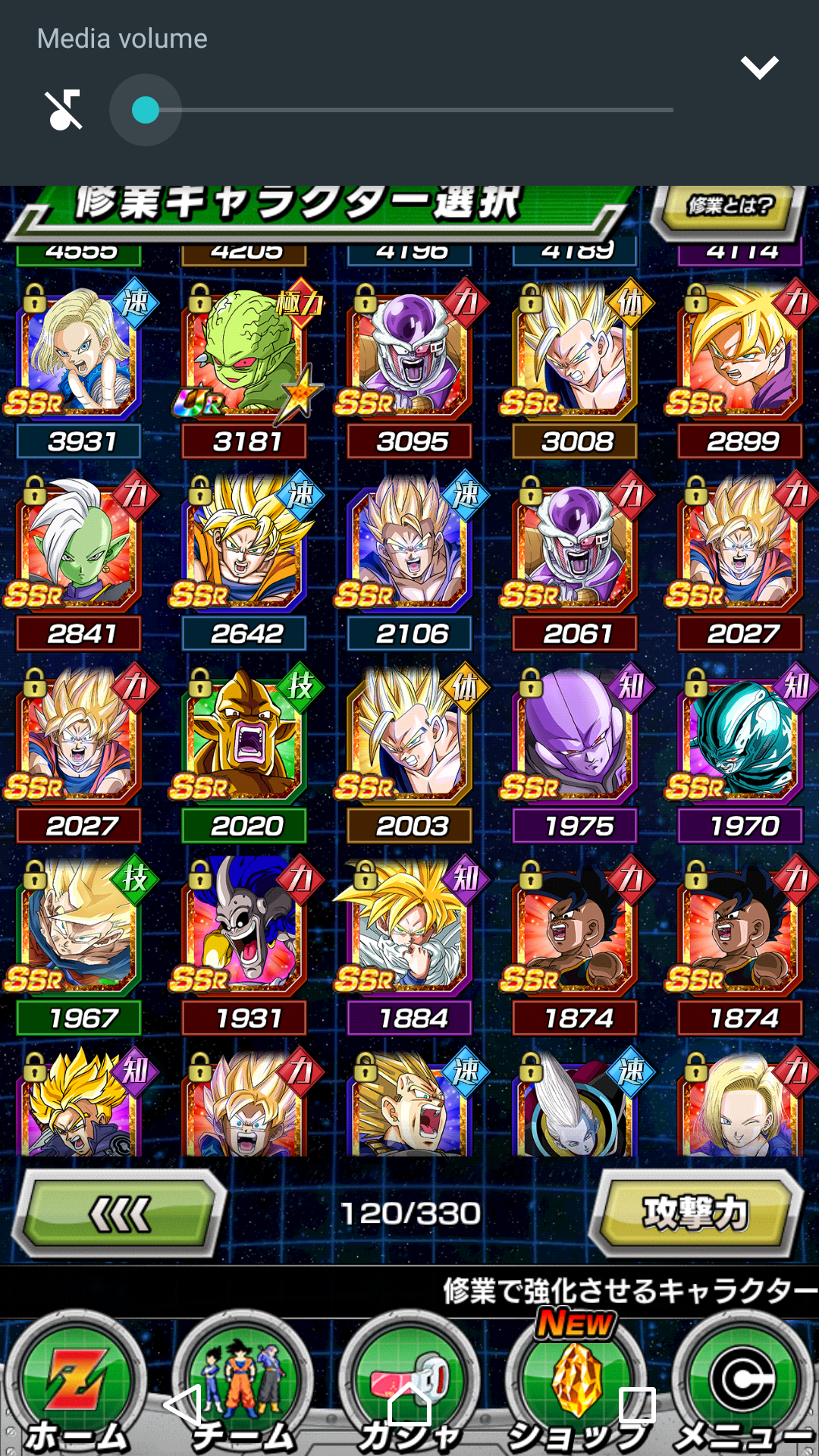The height and width of the screenshot is (1456, 819).
Task: Choose the character card showing 2642
Action: [246, 563]
